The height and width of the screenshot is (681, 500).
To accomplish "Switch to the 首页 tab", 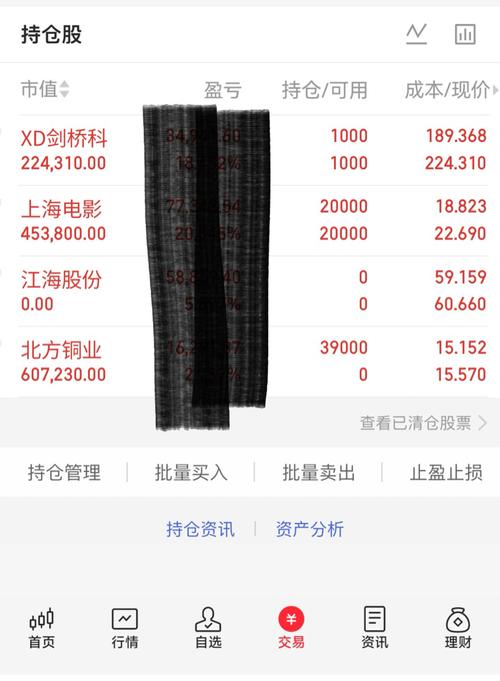I will pos(42,628).
